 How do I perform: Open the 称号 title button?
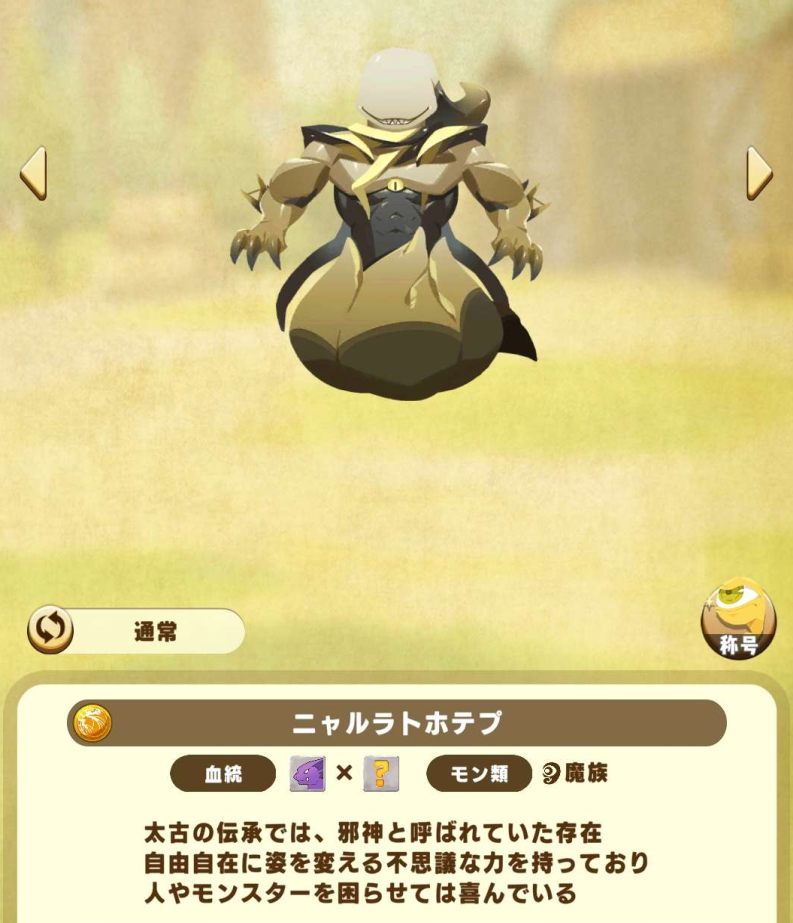point(738,619)
